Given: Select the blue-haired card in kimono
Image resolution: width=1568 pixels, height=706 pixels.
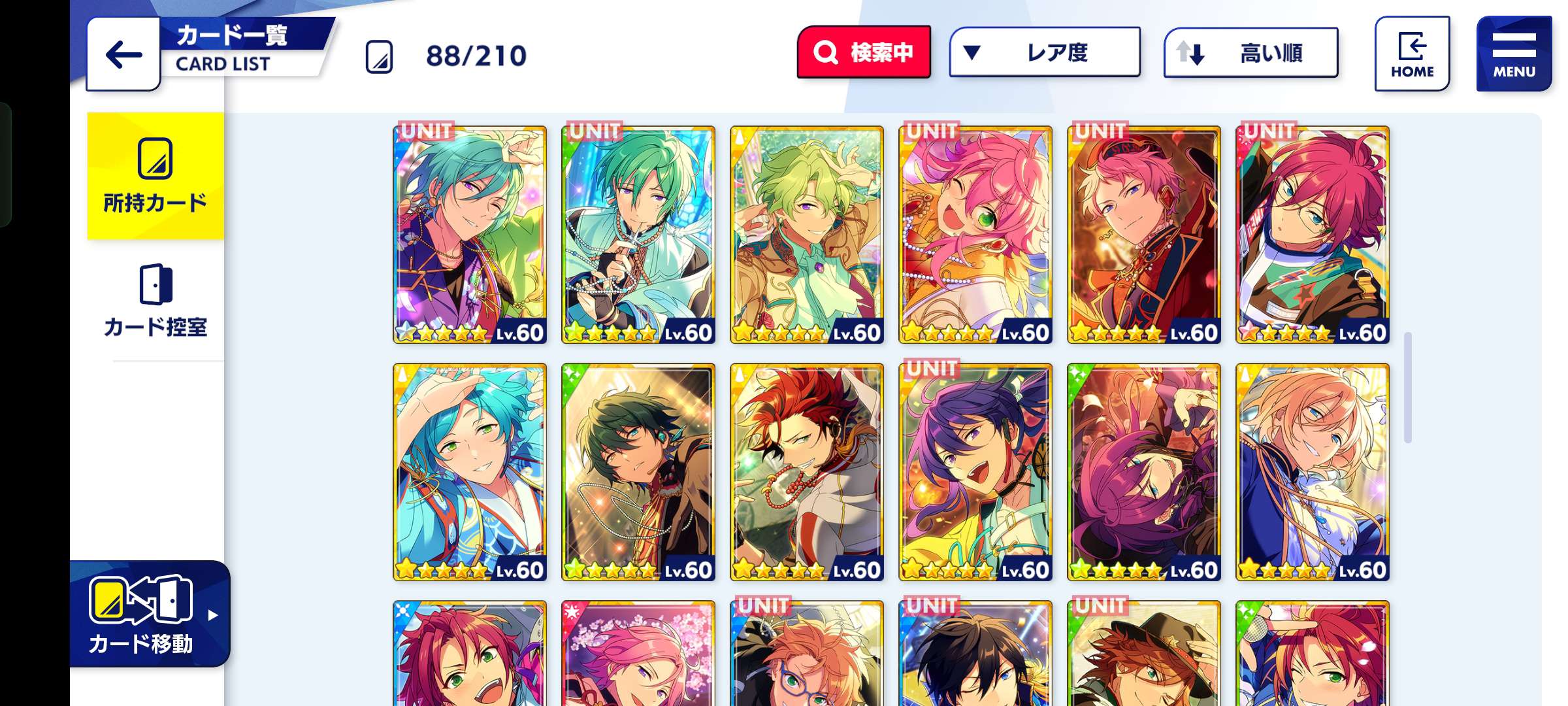Looking at the screenshot, I should (x=469, y=472).
